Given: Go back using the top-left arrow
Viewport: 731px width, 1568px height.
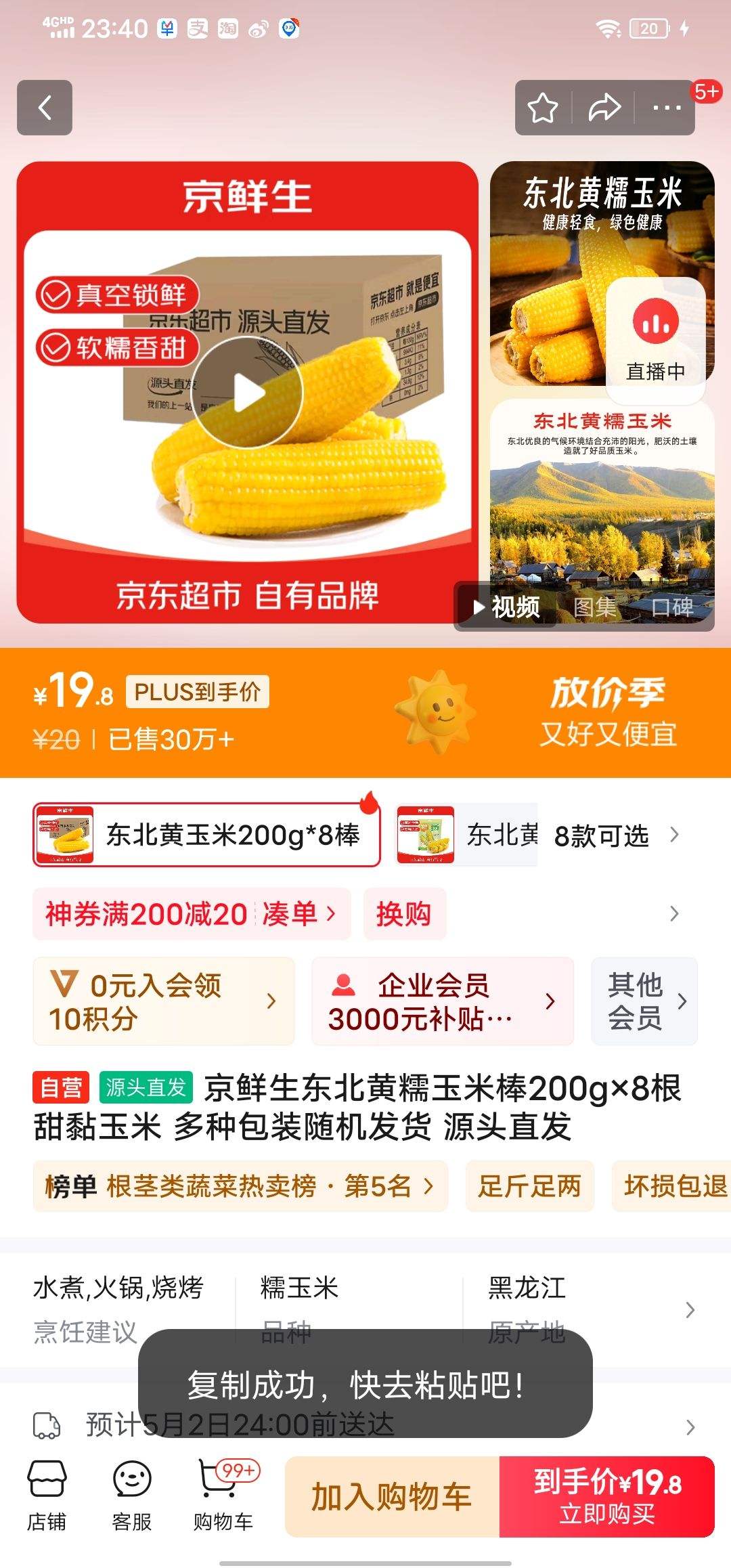Looking at the screenshot, I should 45,108.
